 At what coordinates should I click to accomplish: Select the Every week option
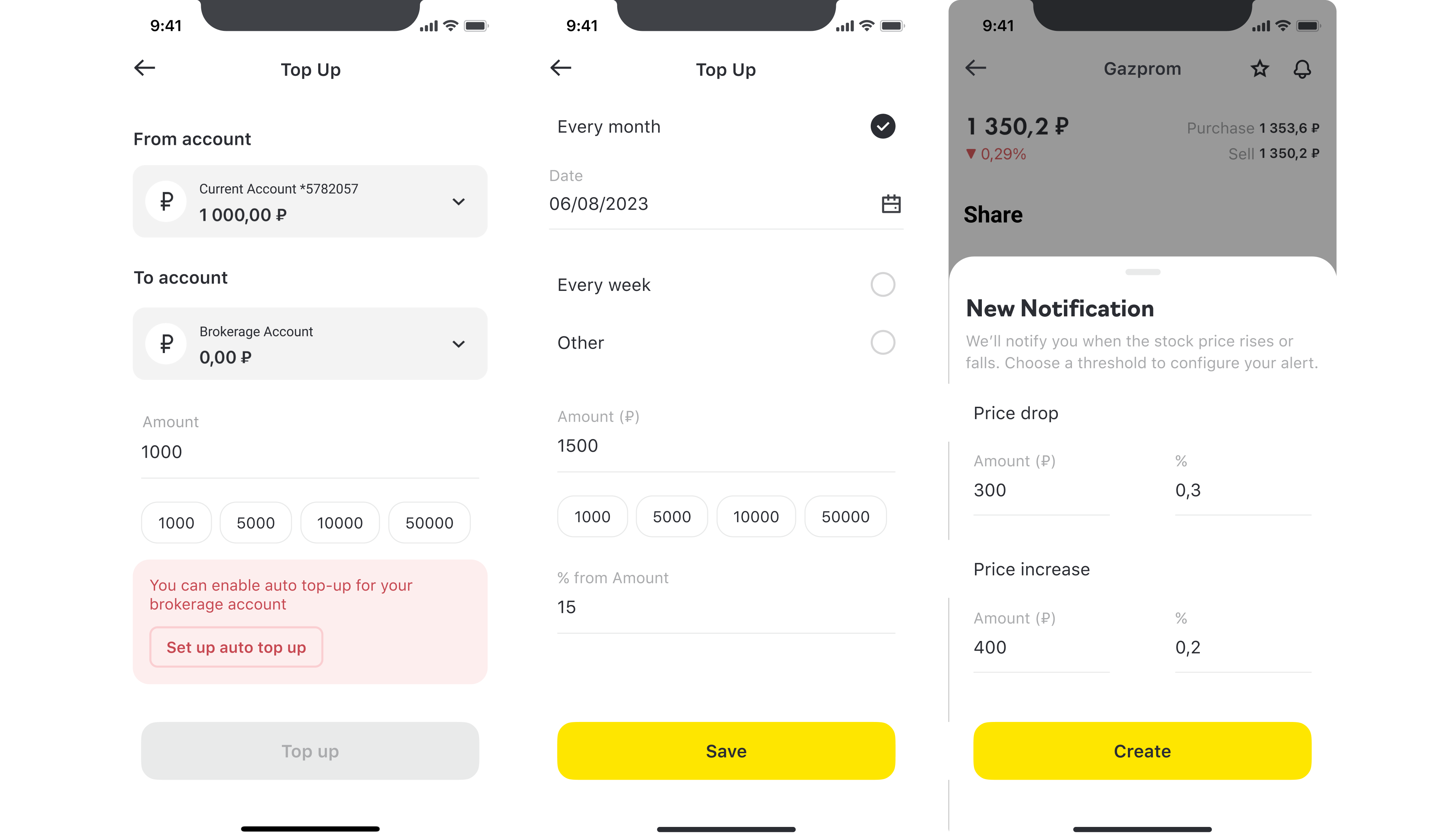[882, 285]
